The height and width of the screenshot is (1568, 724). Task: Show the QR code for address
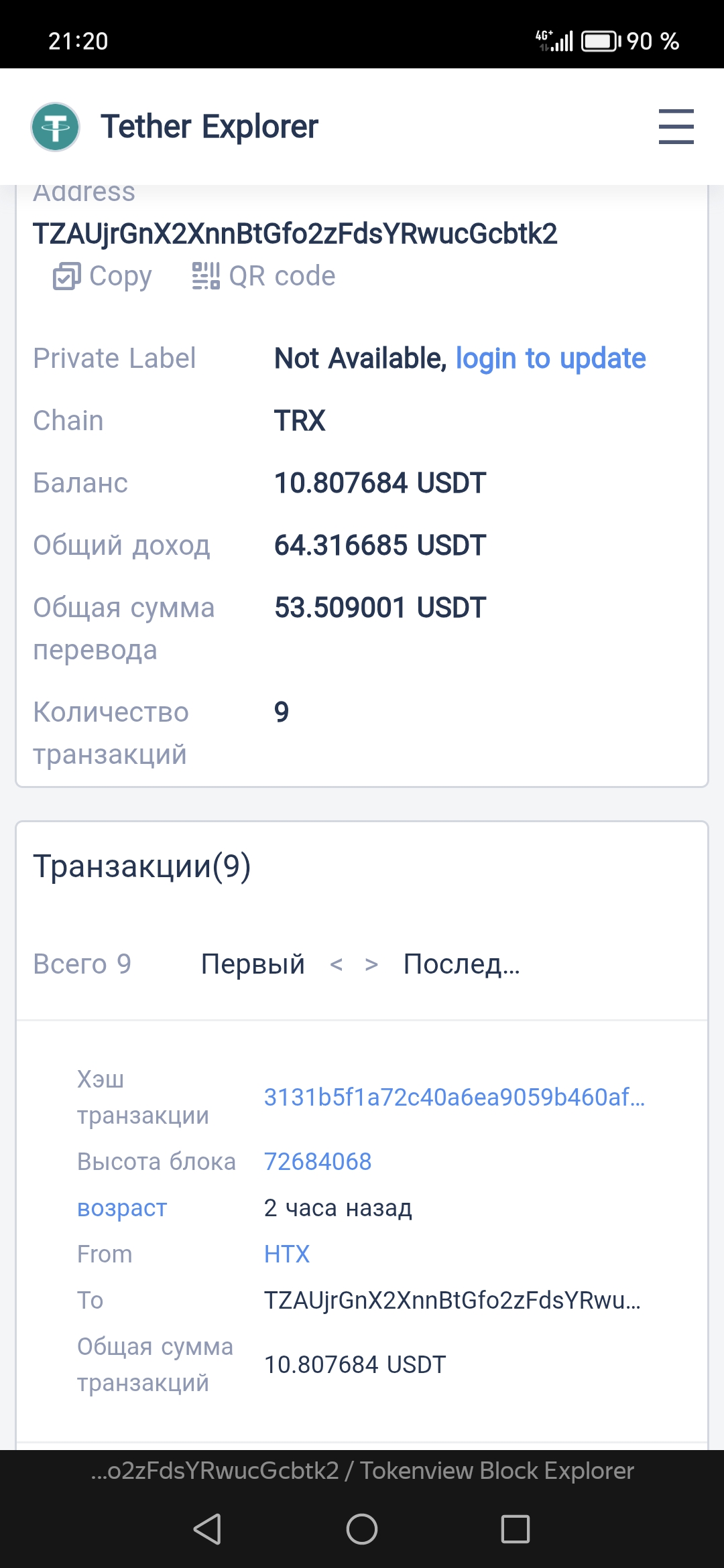coord(263,276)
